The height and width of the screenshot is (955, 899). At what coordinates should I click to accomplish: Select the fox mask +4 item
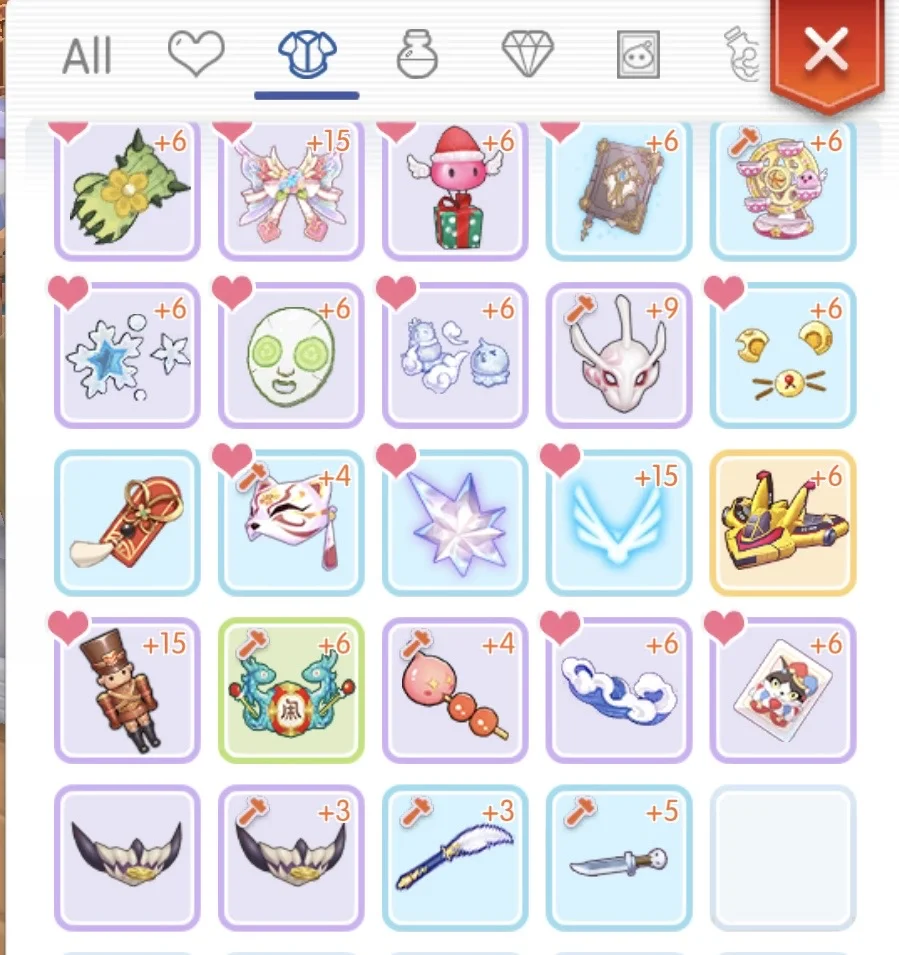[291, 523]
